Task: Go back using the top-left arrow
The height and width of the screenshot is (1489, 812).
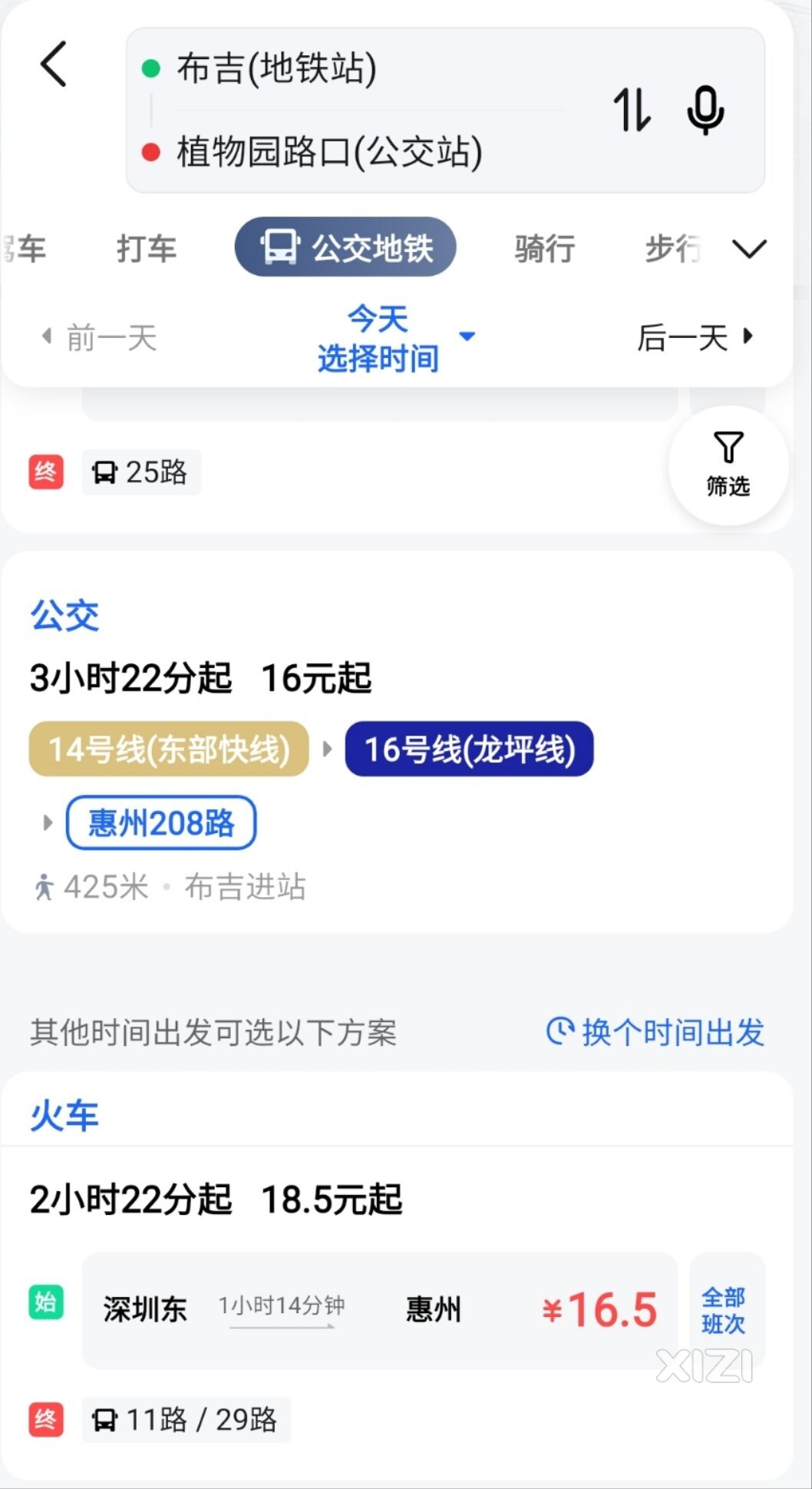Action: coord(54,65)
